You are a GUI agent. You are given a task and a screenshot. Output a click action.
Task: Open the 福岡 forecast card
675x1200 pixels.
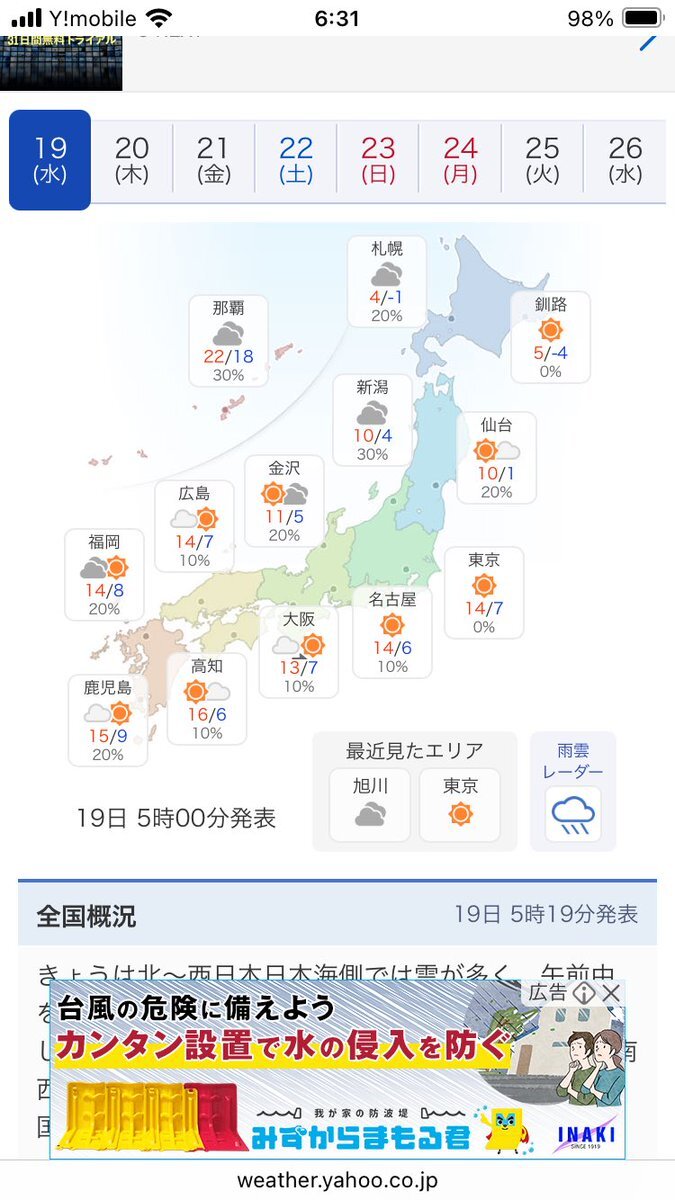click(x=104, y=574)
